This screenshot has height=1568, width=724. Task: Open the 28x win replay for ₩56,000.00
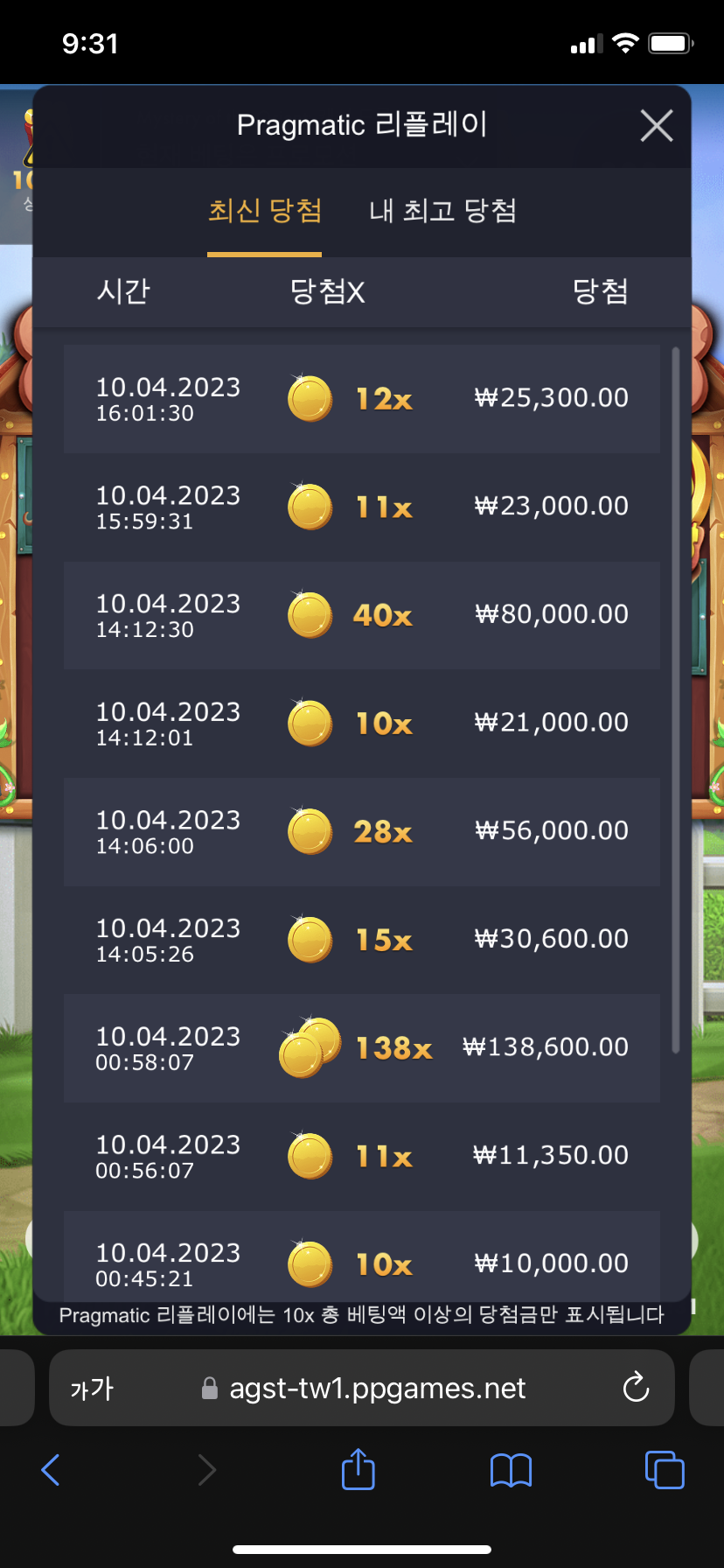pyautogui.click(x=361, y=831)
